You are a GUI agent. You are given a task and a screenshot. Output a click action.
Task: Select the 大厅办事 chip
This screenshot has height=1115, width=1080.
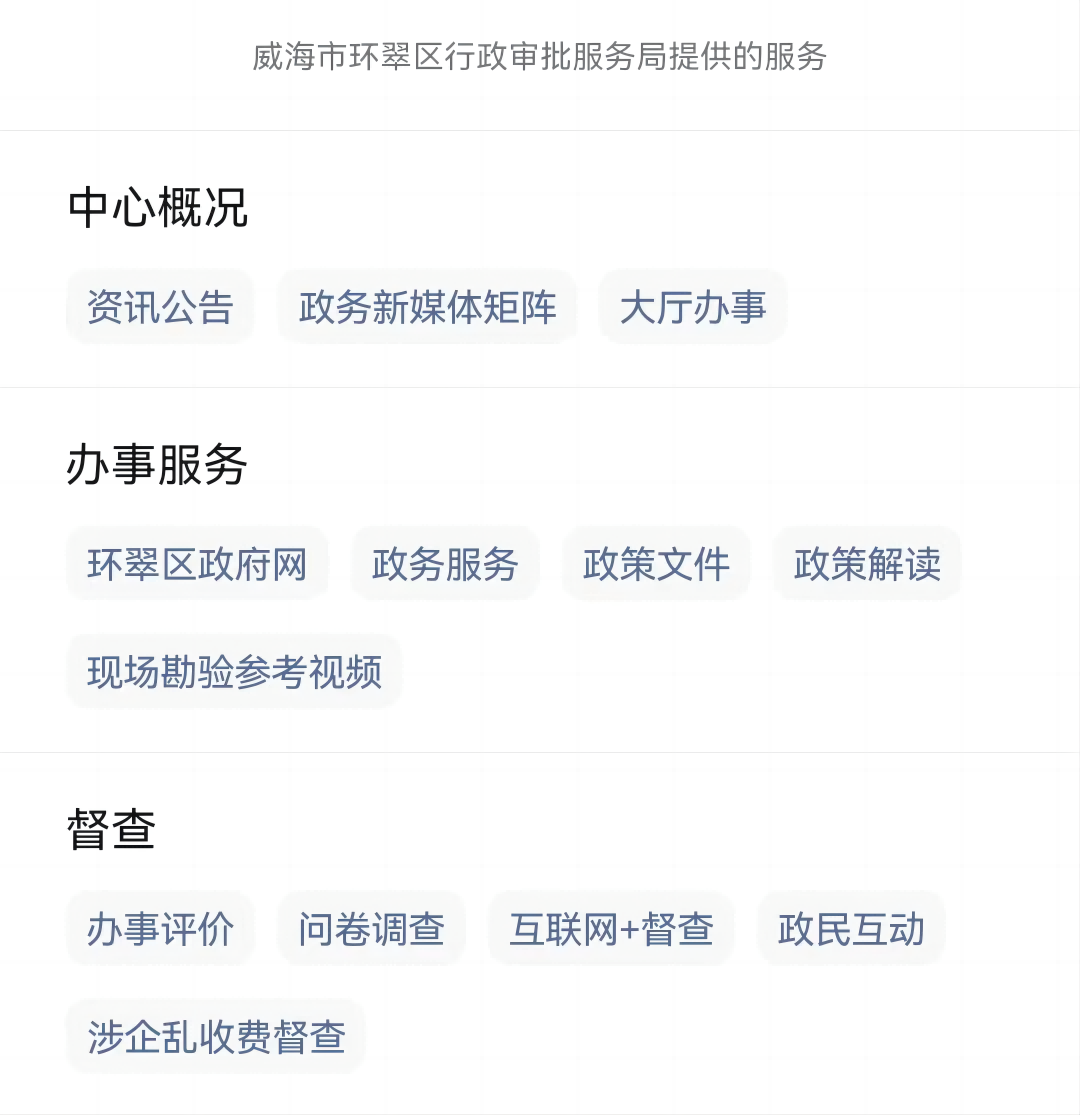tap(693, 307)
